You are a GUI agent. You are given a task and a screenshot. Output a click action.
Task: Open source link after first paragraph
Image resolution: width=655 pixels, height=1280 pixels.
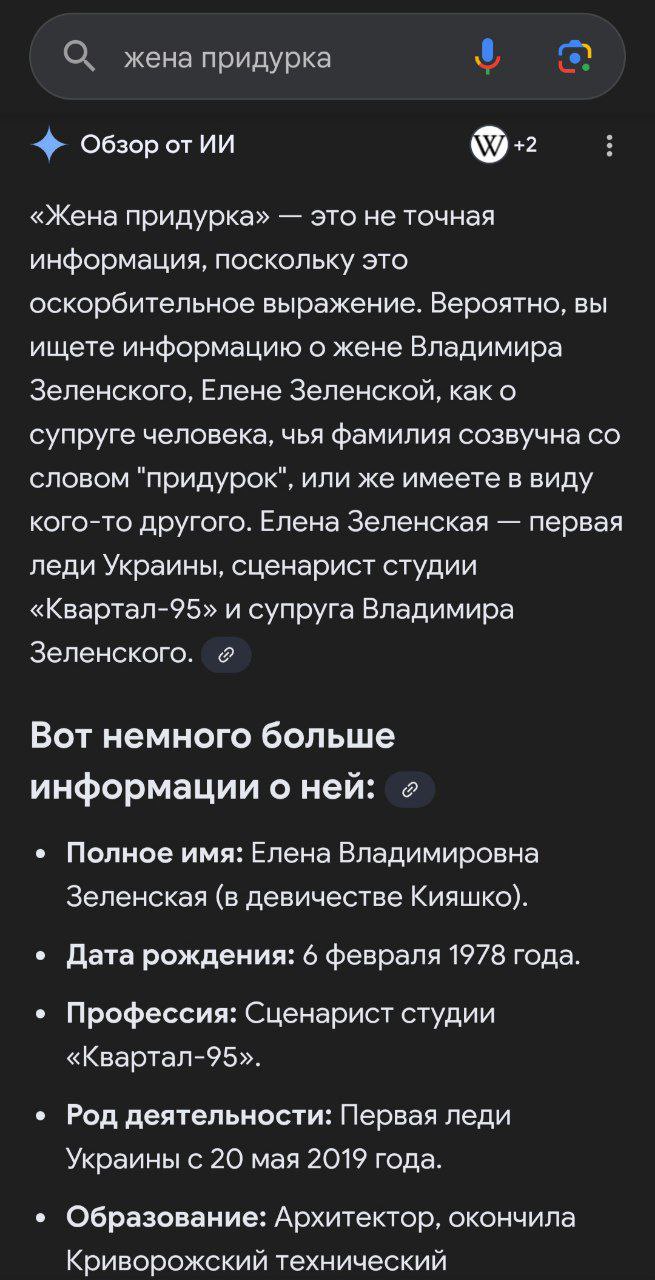(x=226, y=656)
